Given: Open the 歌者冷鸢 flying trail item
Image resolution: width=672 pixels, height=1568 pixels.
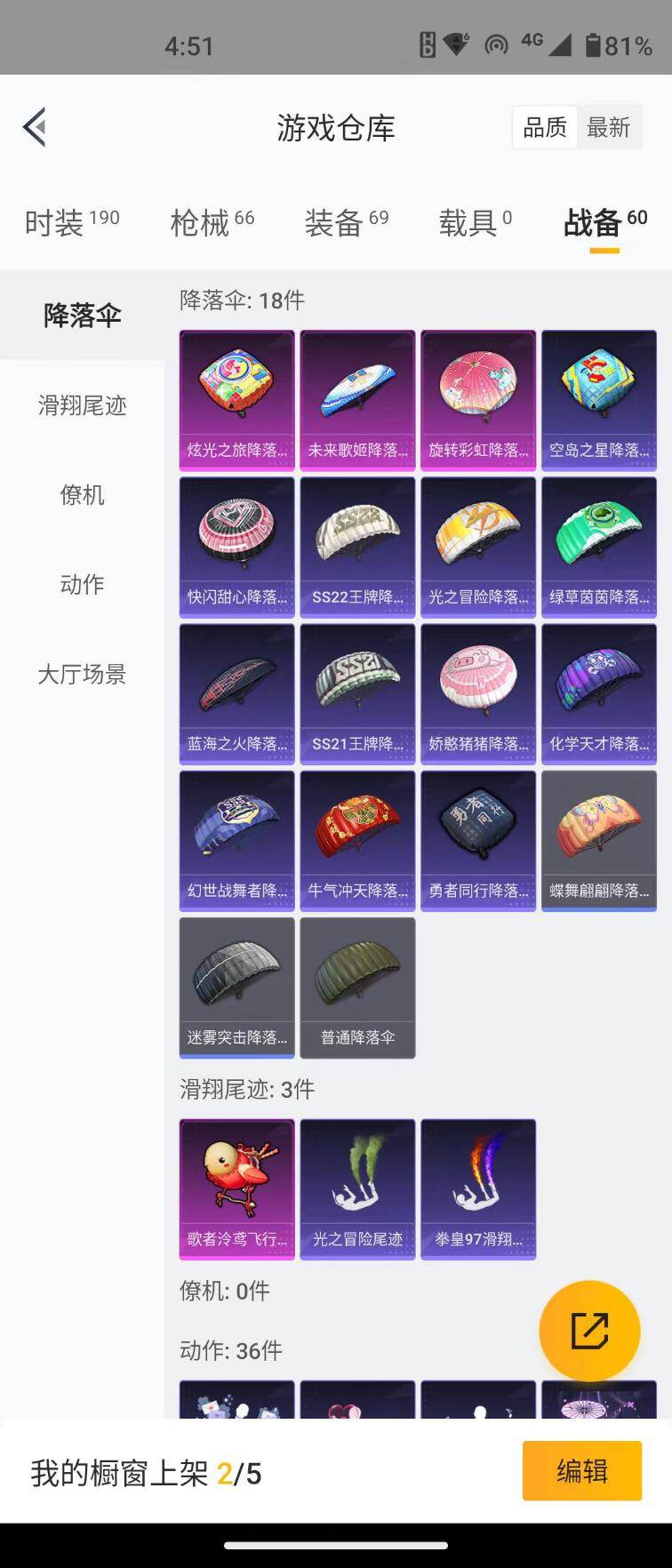Looking at the screenshot, I should click(x=236, y=1189).
